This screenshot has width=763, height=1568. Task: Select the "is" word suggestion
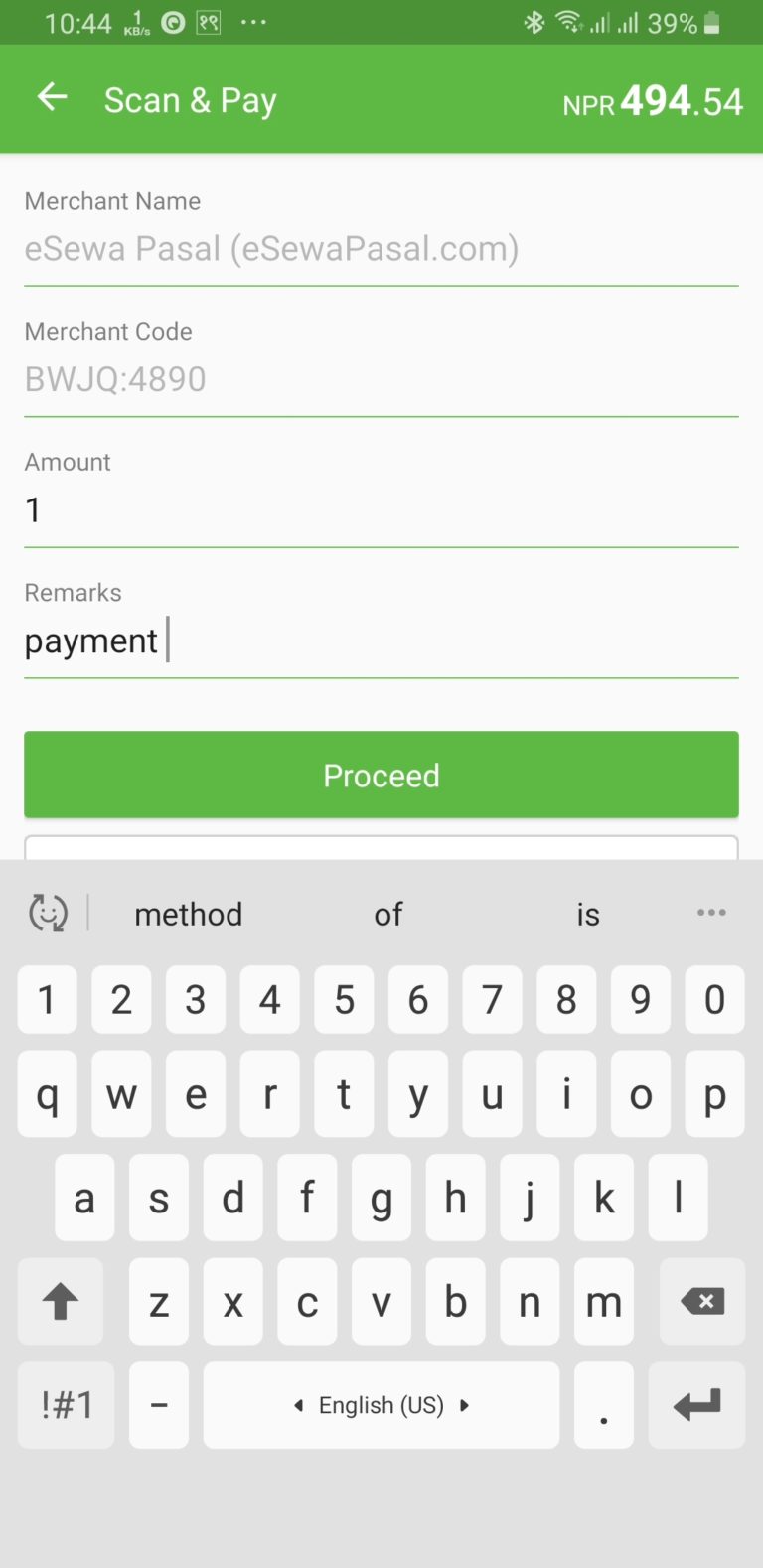587,914
